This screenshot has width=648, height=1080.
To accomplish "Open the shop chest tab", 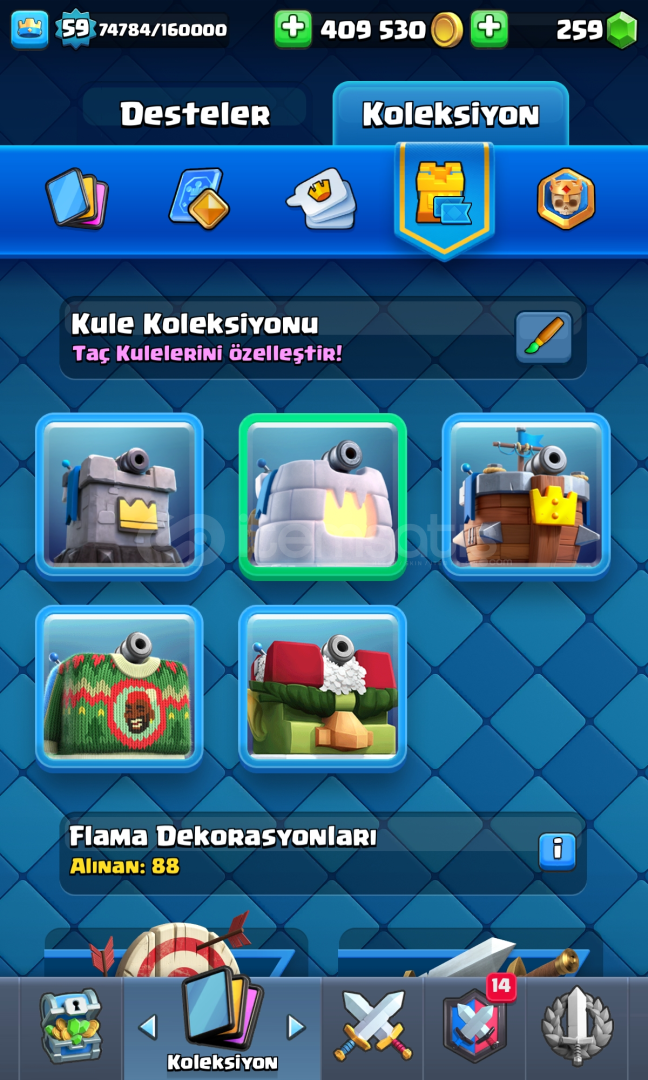I will click(70, 1026).
